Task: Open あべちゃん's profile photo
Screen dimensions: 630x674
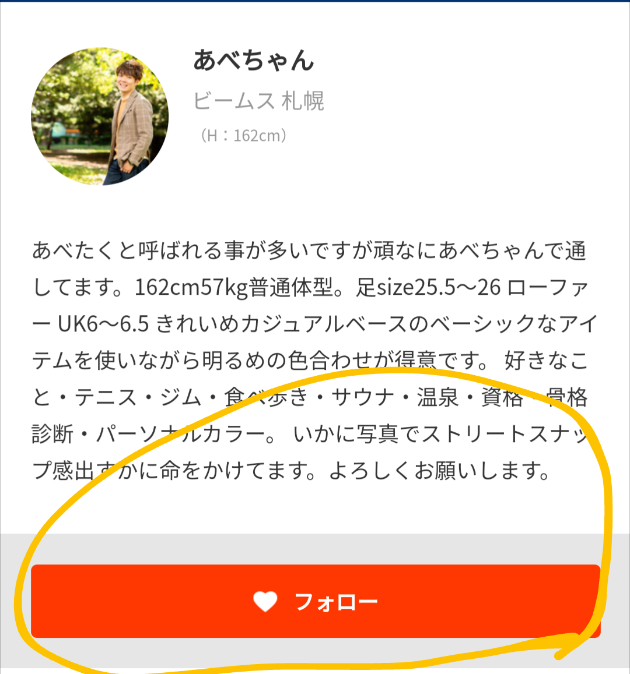Action: (100, 116)
